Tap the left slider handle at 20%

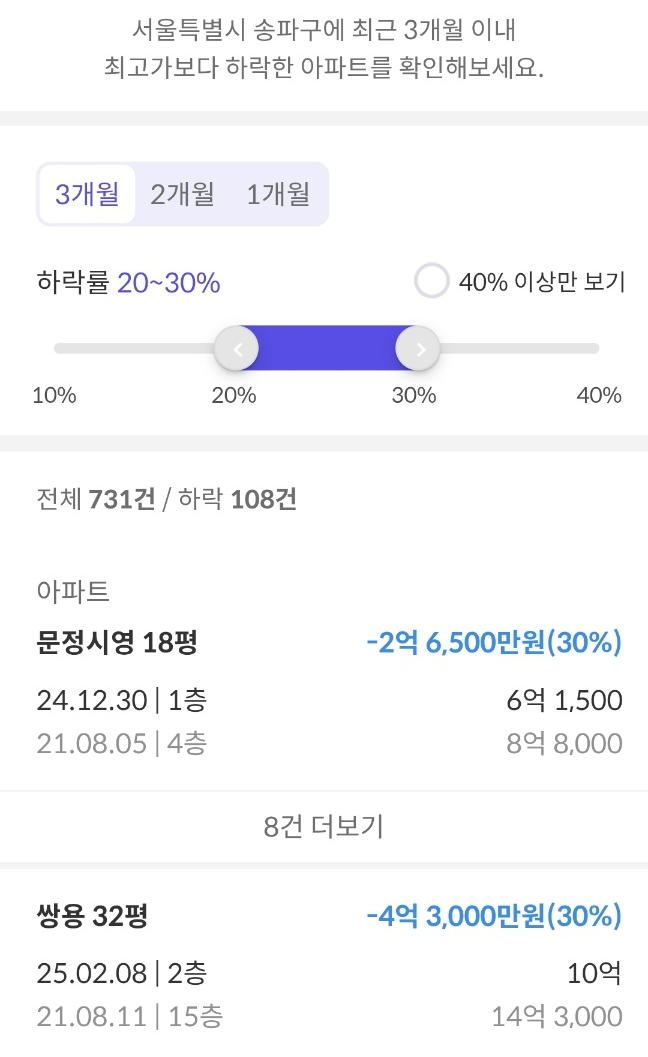[x=237, y=349]
